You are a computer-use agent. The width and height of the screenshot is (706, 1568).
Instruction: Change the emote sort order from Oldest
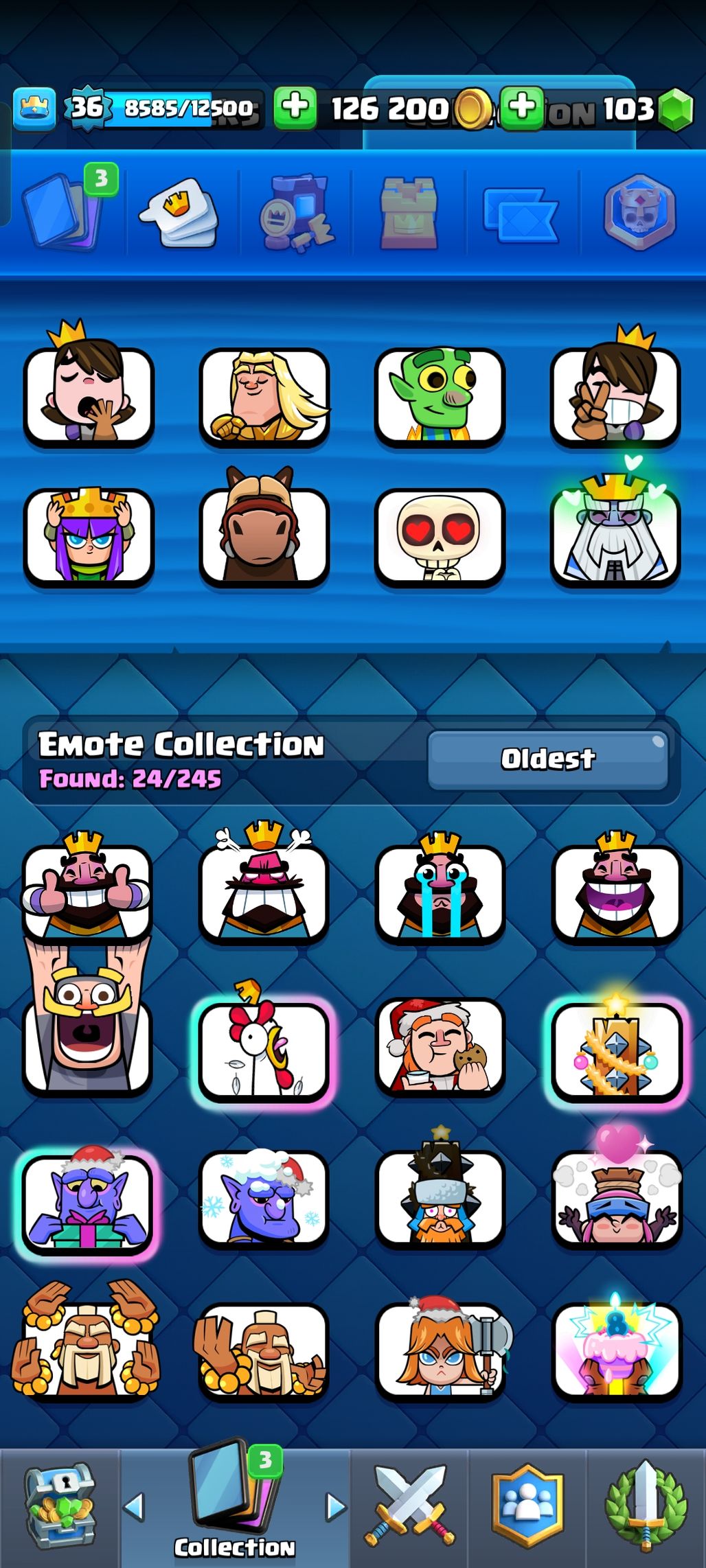coord(548,759)
